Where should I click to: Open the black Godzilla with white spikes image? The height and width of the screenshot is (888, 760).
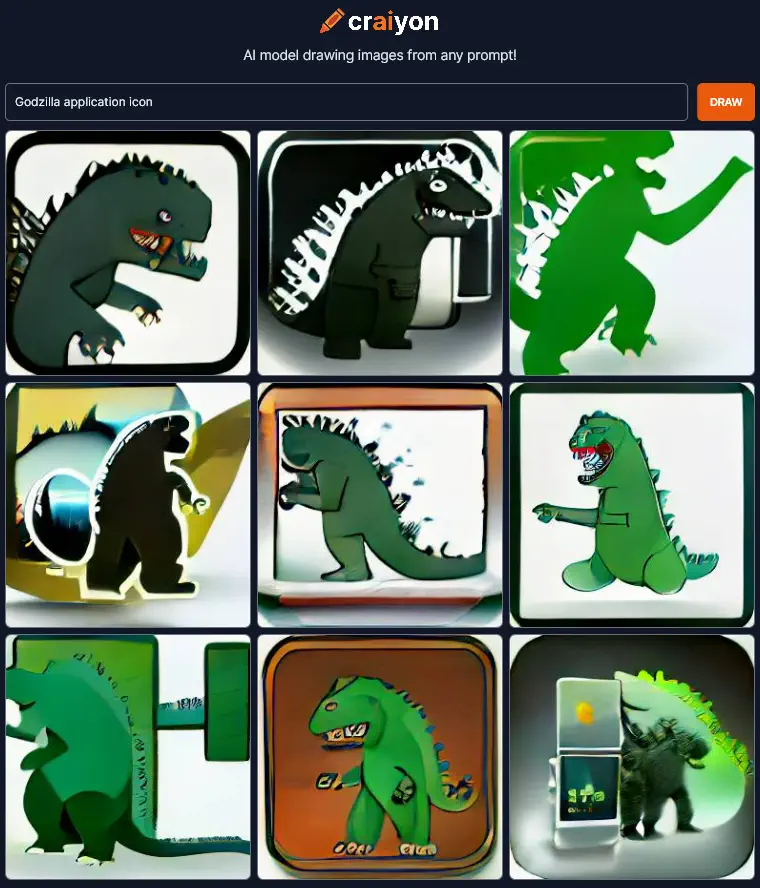pyautogui.click(x=380, y=253)
